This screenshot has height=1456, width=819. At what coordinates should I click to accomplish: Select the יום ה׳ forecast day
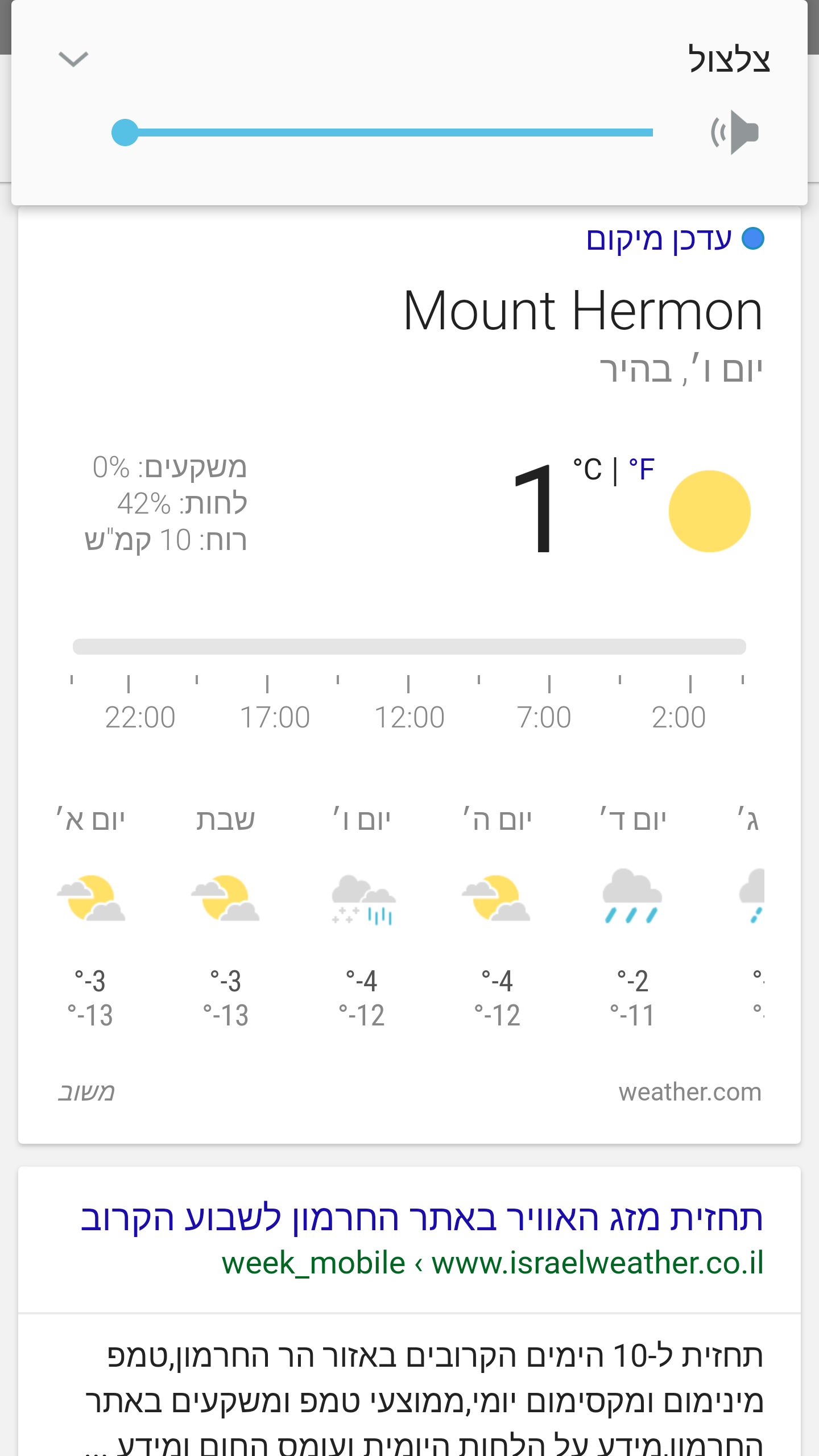[x=497, y=916]
